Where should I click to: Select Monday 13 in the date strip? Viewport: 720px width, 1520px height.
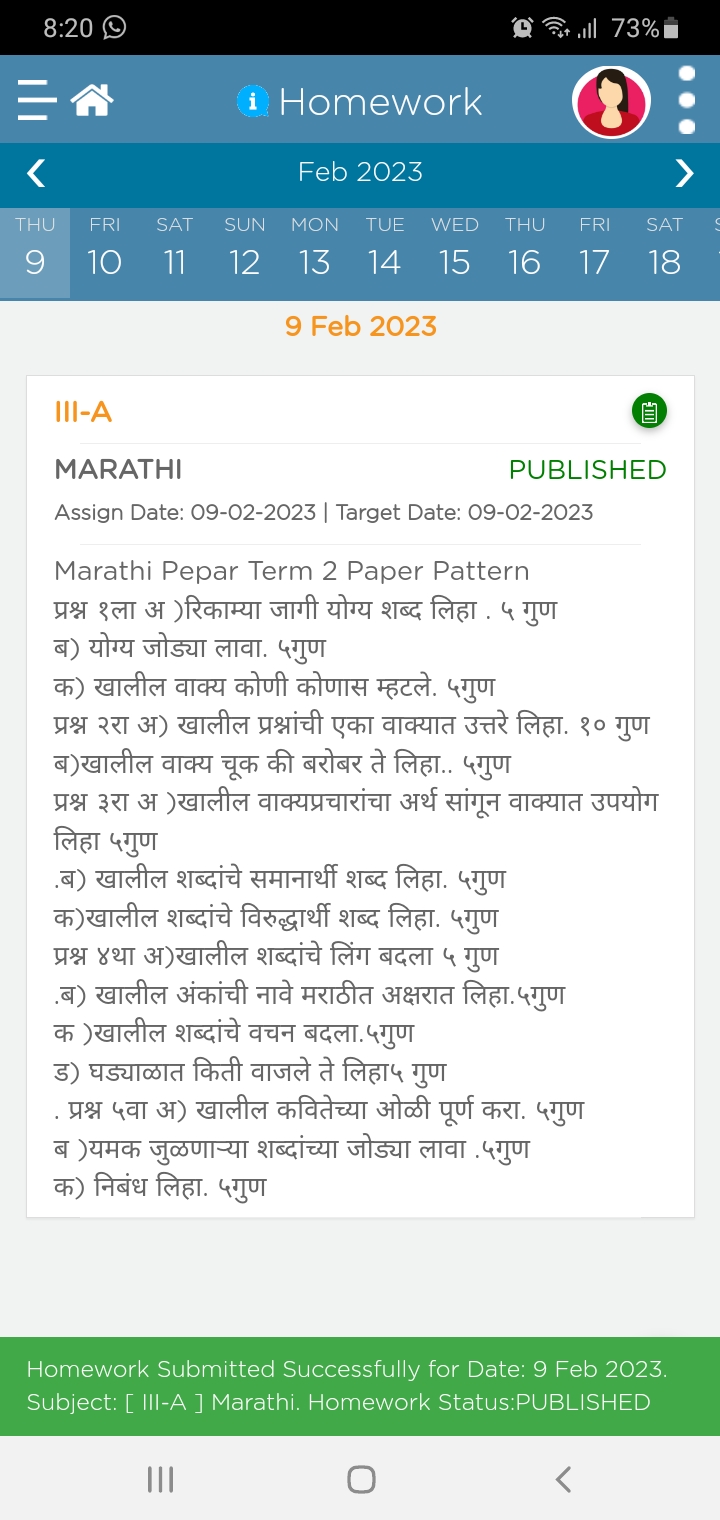(x=315, y=248)
